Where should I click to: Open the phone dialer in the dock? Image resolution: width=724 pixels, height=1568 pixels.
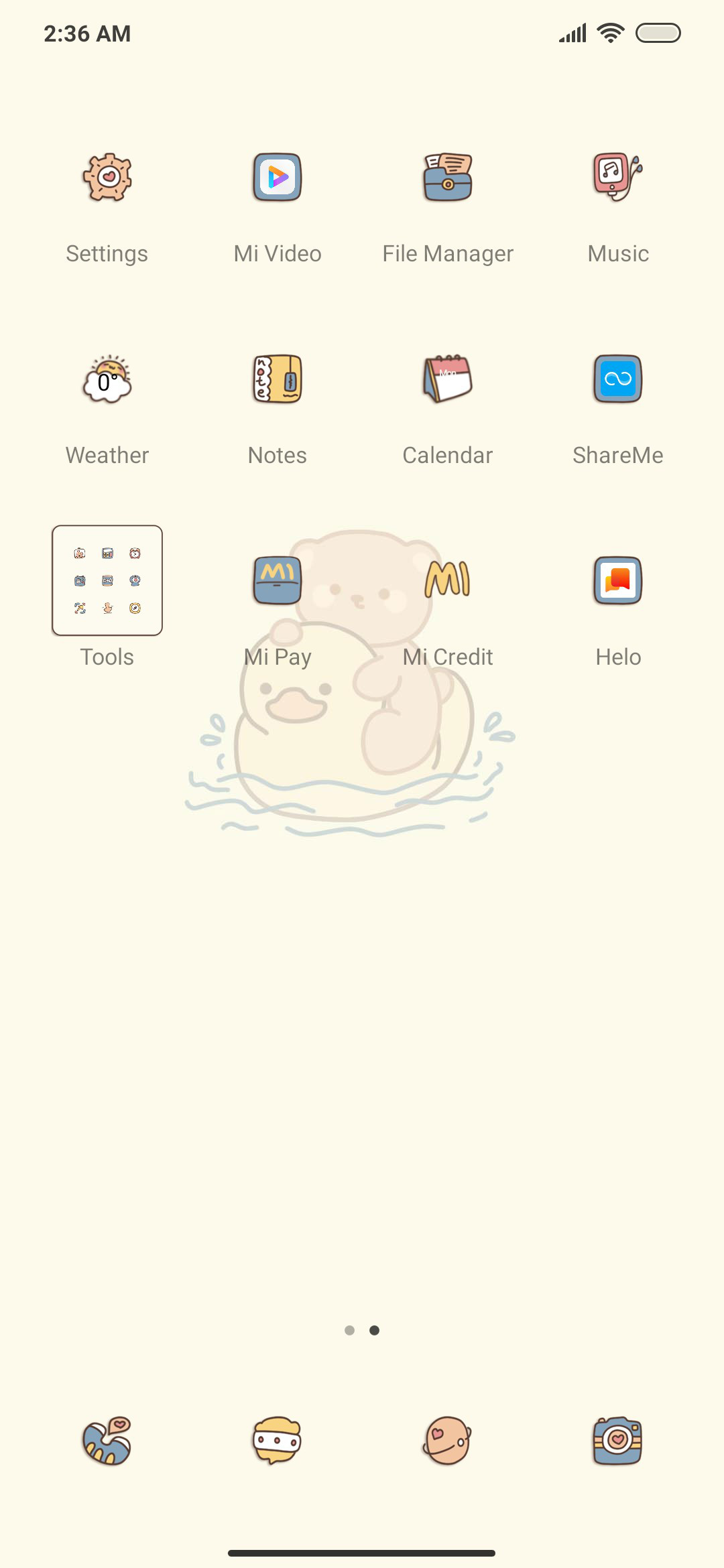[x=107, y=1441]
